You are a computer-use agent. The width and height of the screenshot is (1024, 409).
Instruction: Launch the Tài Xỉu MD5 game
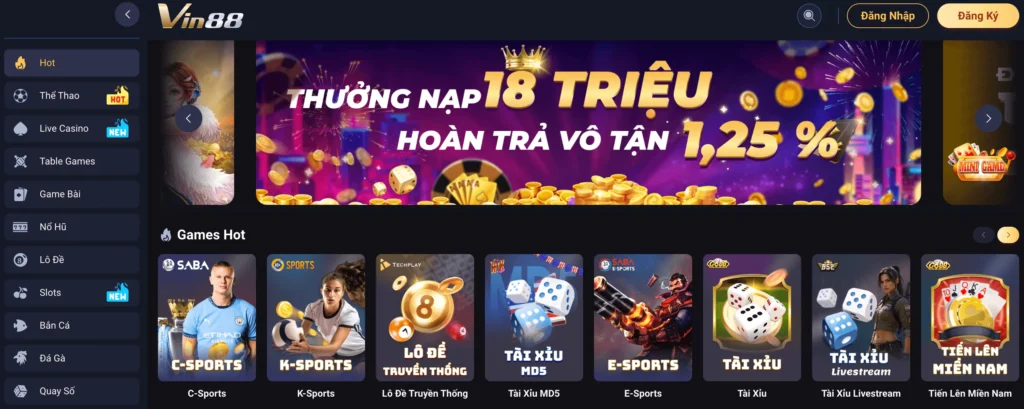pyautogui.click(x=534, y=318)
